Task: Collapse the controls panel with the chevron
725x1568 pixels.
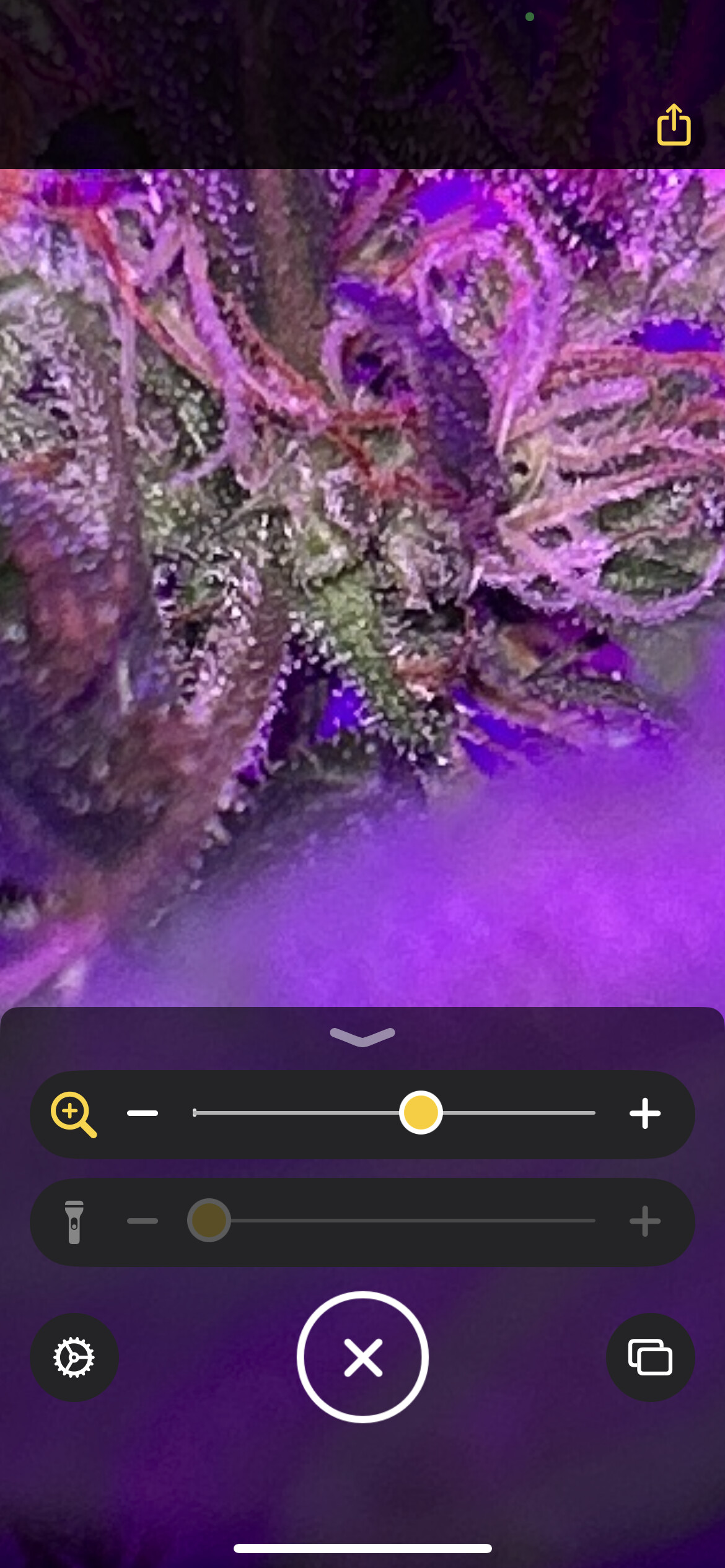Action: [x=362, y=1036]
